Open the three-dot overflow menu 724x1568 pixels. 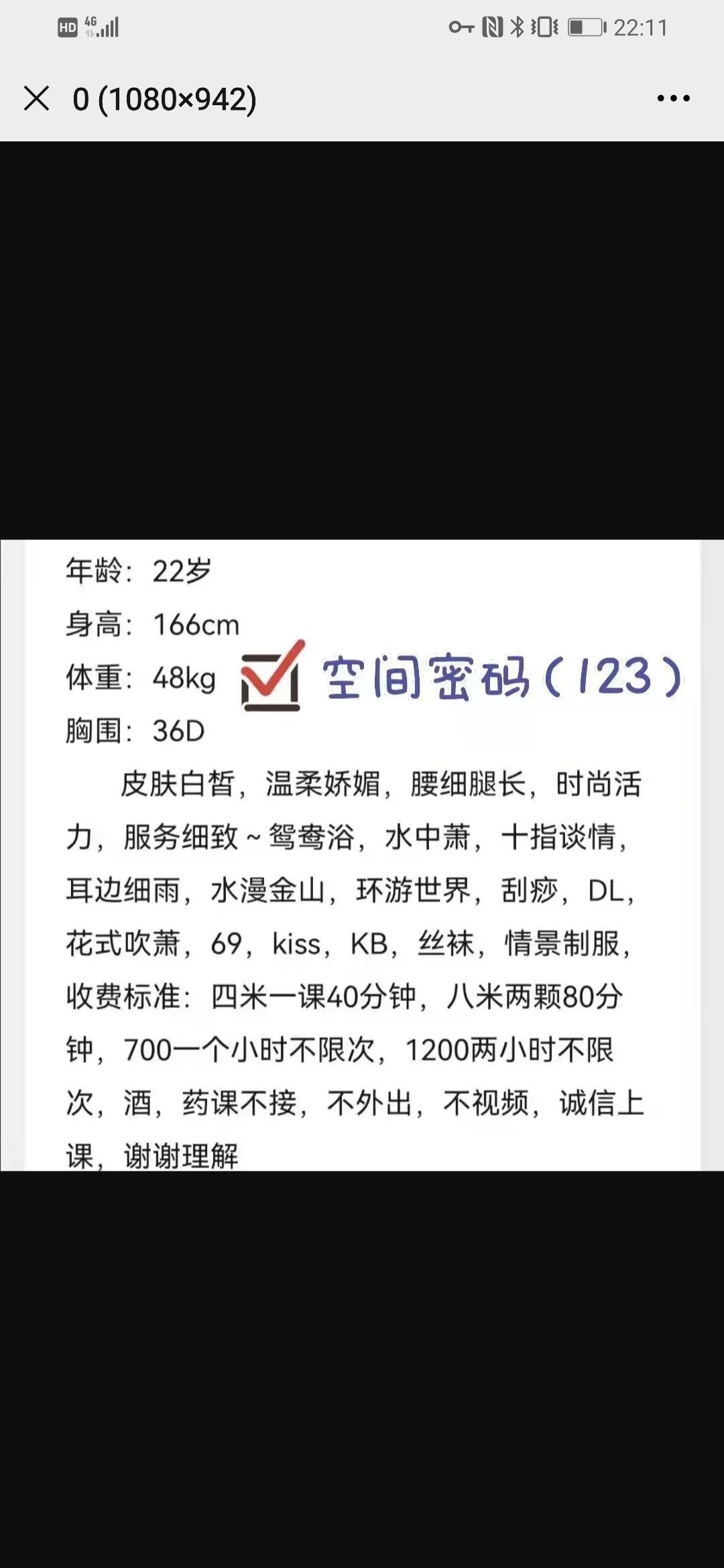click(x=674, y=99)
